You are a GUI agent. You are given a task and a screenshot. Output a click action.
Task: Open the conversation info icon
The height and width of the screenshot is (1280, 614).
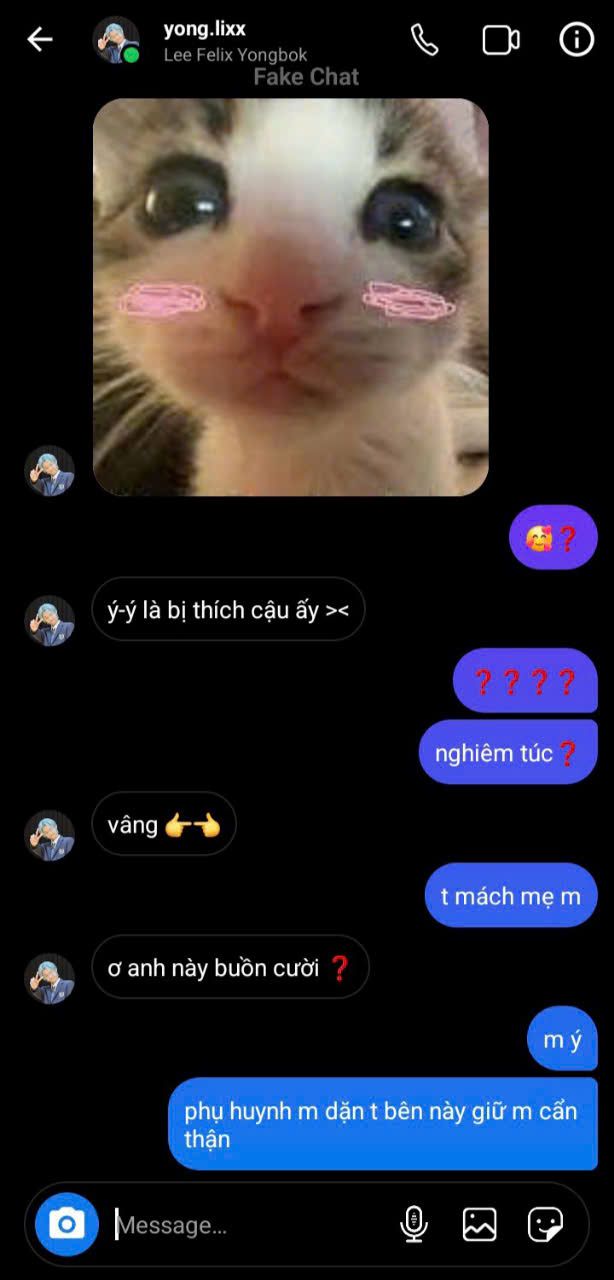[x=576, y=40]
